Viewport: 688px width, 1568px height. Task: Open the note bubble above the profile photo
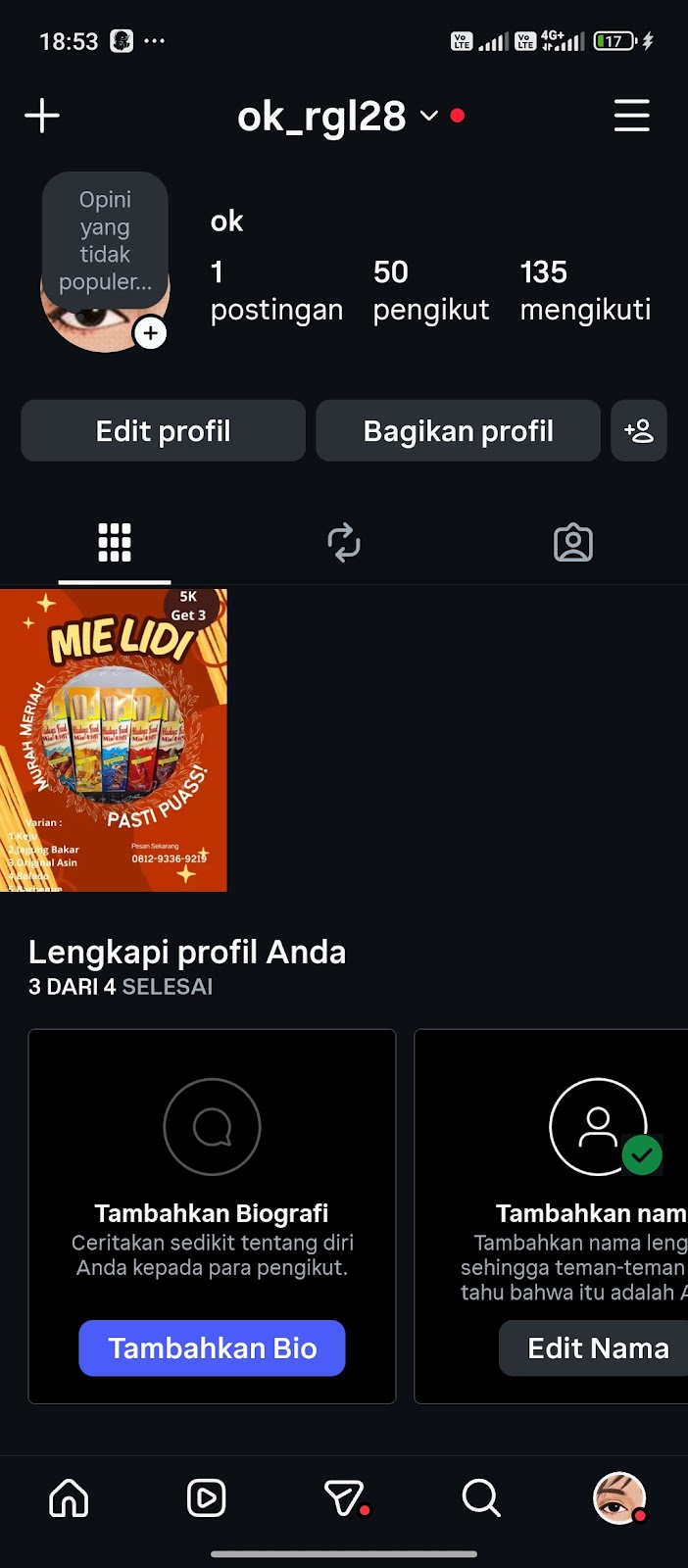tap(105, 241)
